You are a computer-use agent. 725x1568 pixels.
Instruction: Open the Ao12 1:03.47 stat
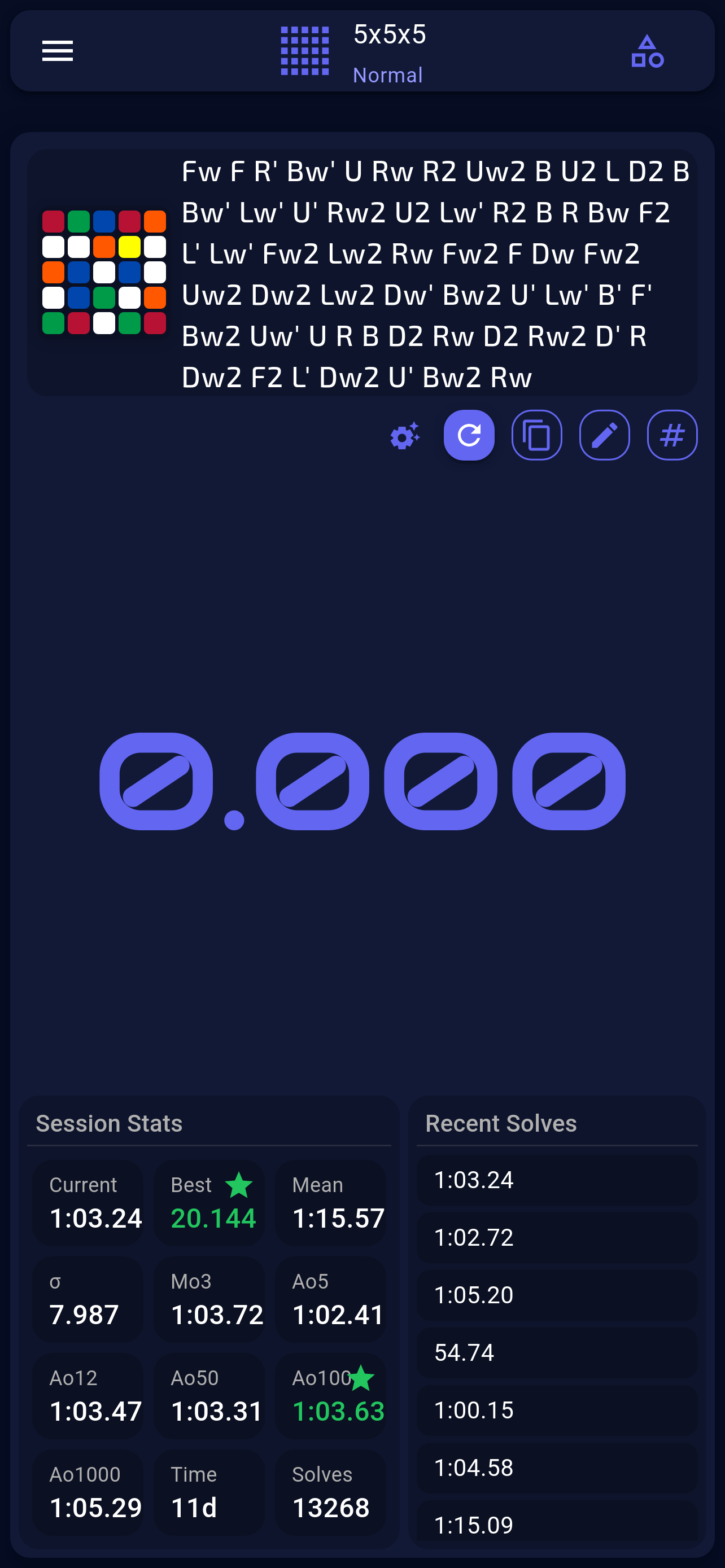tap(88, 1396)
